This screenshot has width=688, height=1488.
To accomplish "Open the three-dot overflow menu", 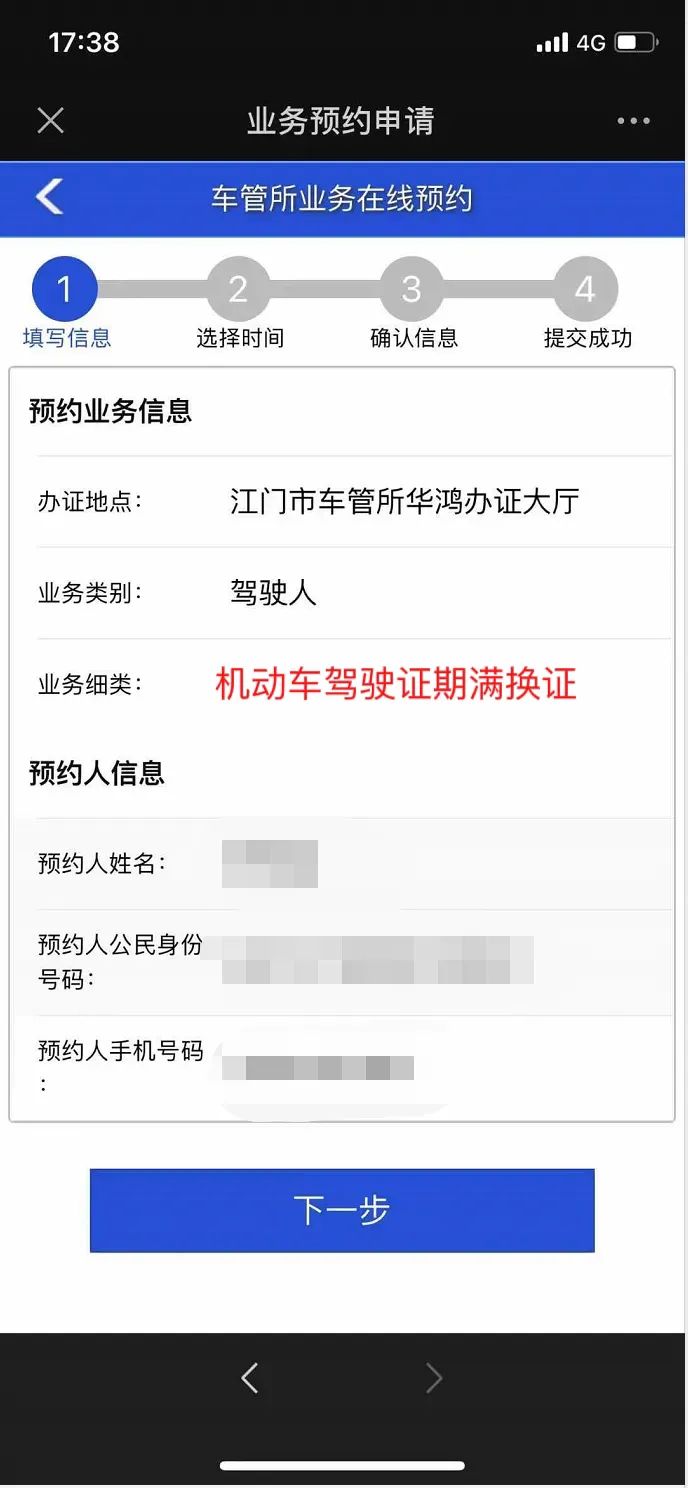I will point(633,121).
